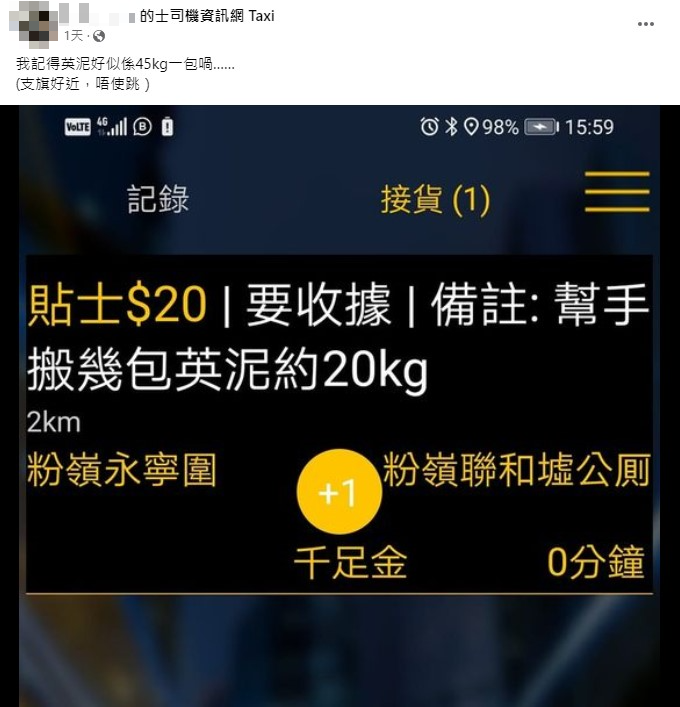Image resolution: width=680 pixels, height=707 pixels.
Task: Open the post's overflow menu
Action: click(648, 25)
